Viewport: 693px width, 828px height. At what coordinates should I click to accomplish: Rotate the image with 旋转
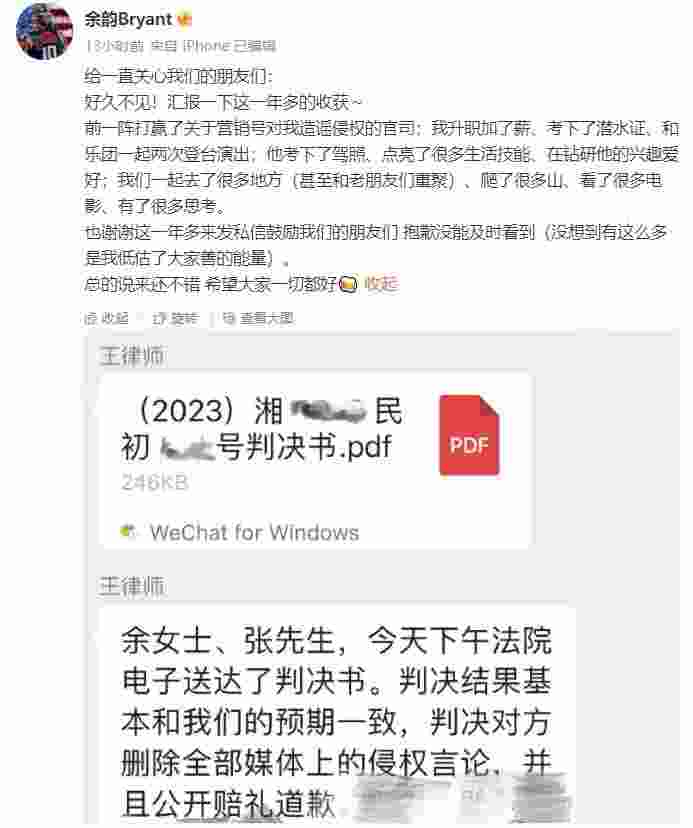(x=177, y=318)
